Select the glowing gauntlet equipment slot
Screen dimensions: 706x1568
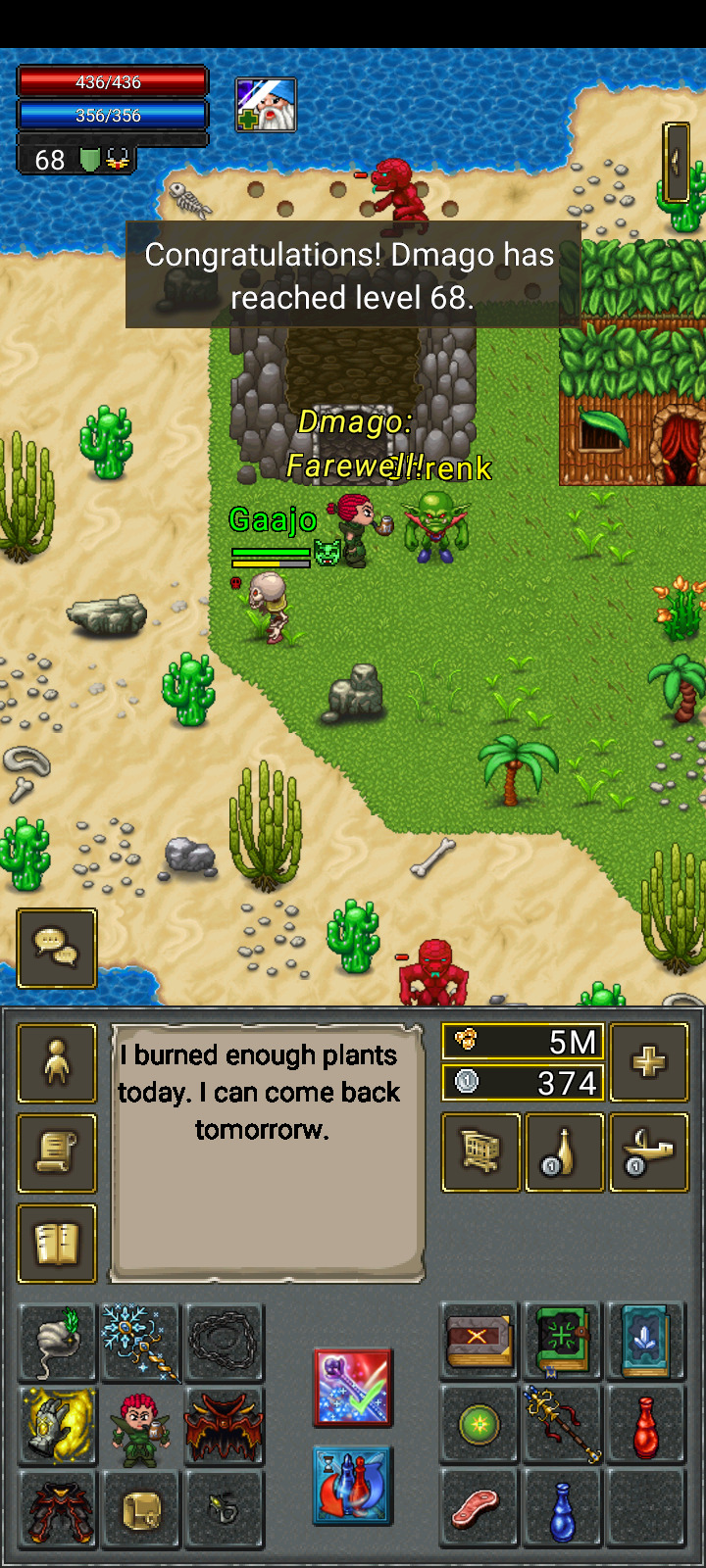(x=57, y=1426)
